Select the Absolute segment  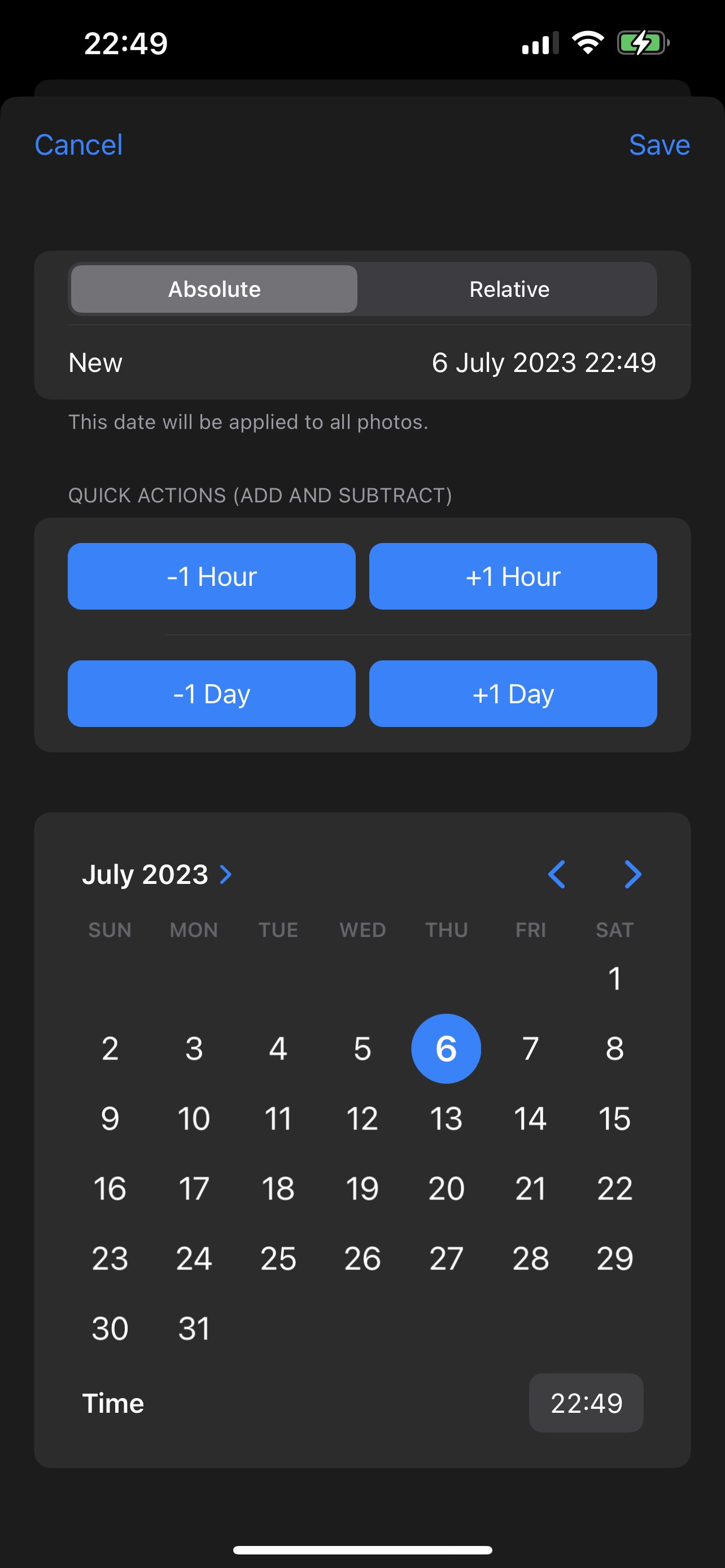point(214,289)
